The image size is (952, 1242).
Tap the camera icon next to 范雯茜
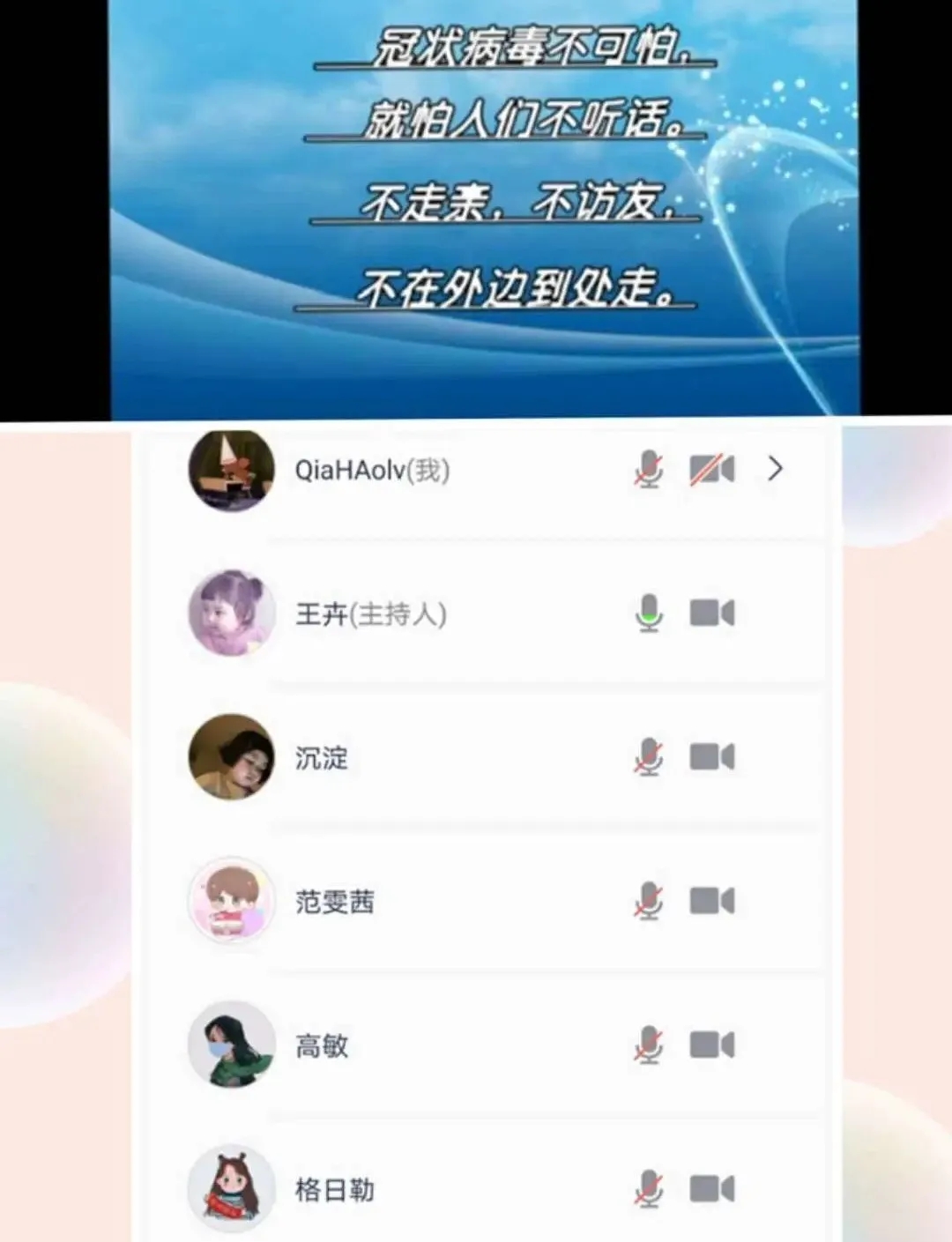pos(711,901)
